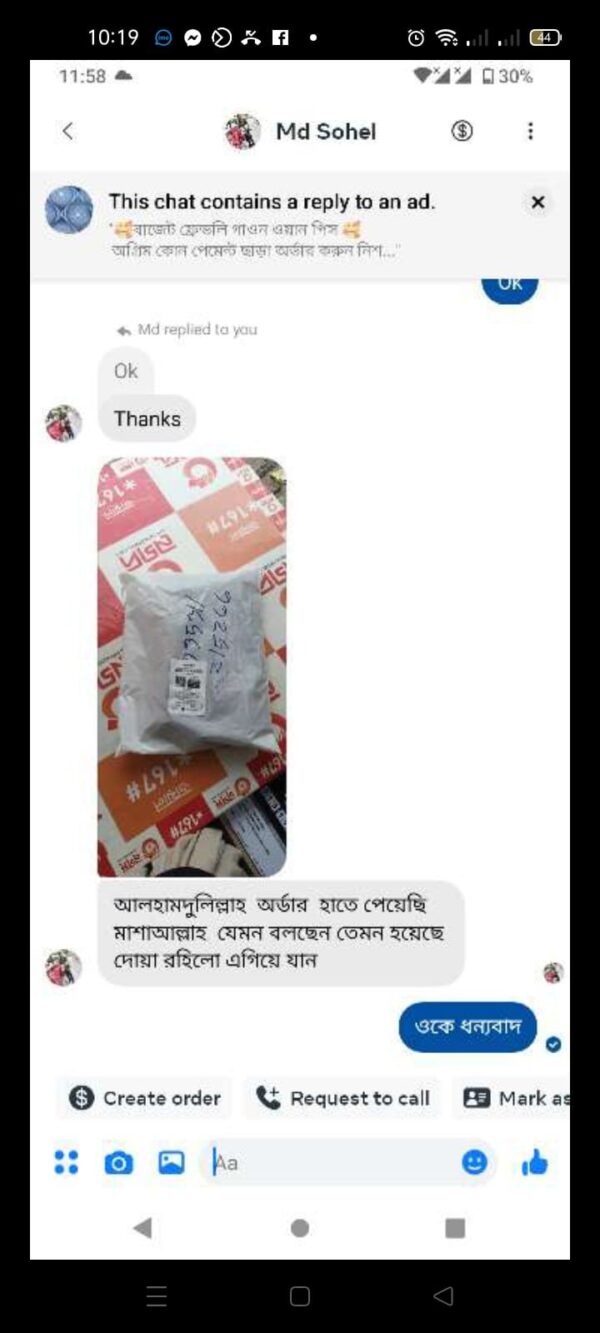Return to the phone's home screen
The width and height of the screenshot is (600, 1333).
click(x=299, y=1297)
